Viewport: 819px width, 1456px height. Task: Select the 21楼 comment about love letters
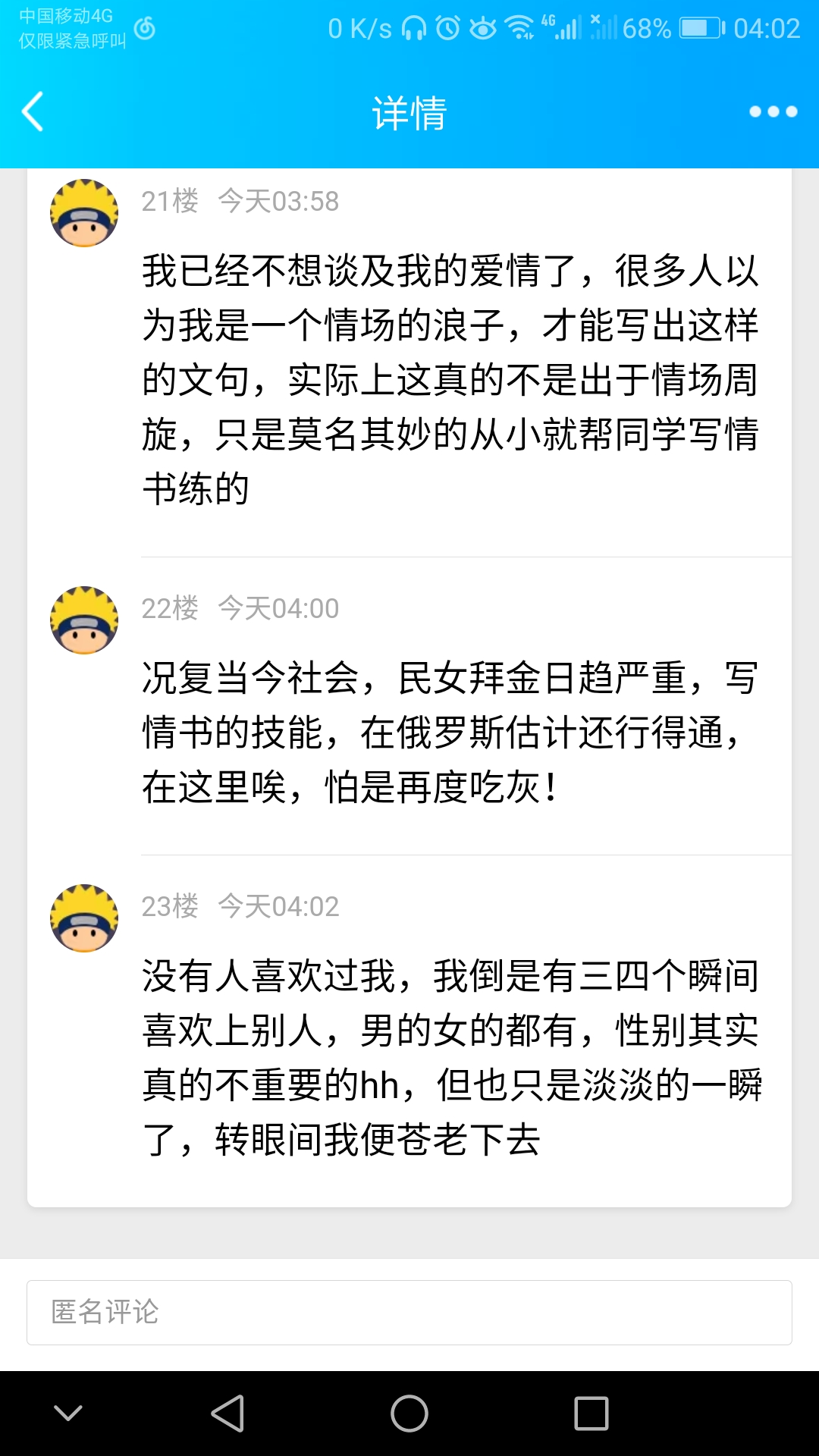[x=450, y=379]
